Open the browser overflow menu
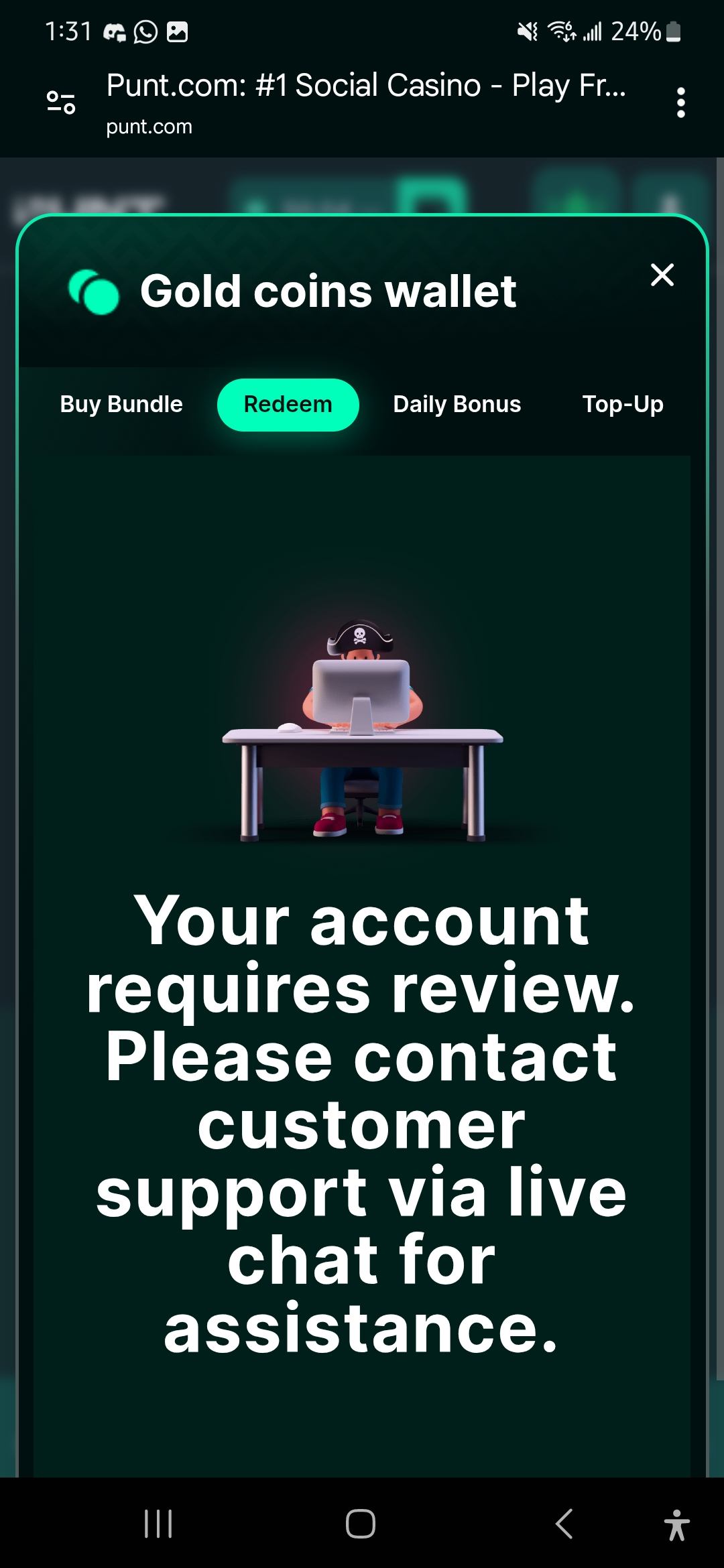The width and height of the screenshot is (724, 1568). (680, 103)
